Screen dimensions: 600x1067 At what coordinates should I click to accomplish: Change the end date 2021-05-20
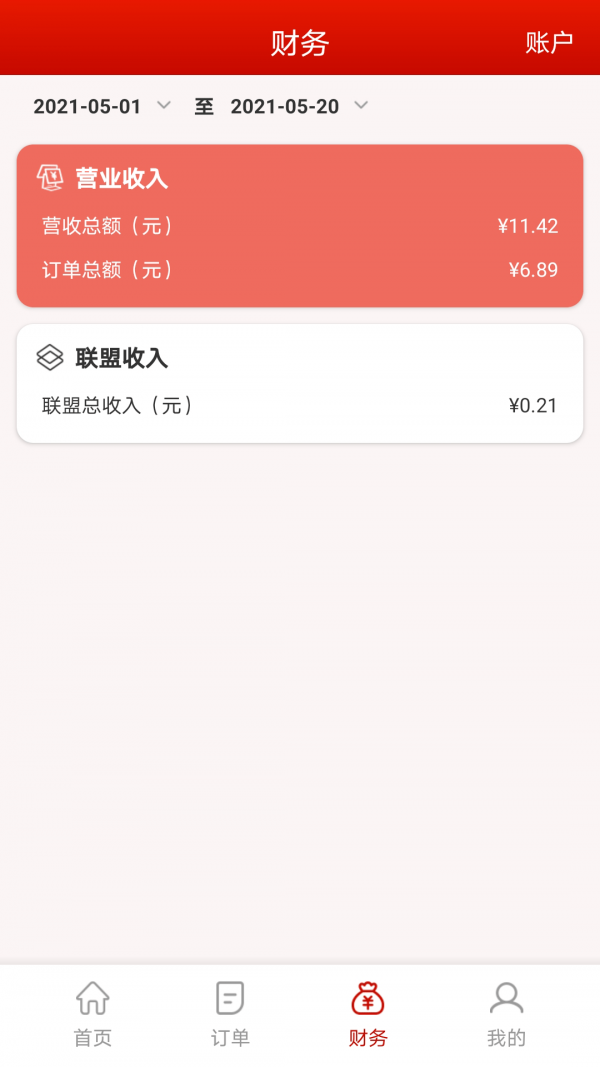(298, 106)
